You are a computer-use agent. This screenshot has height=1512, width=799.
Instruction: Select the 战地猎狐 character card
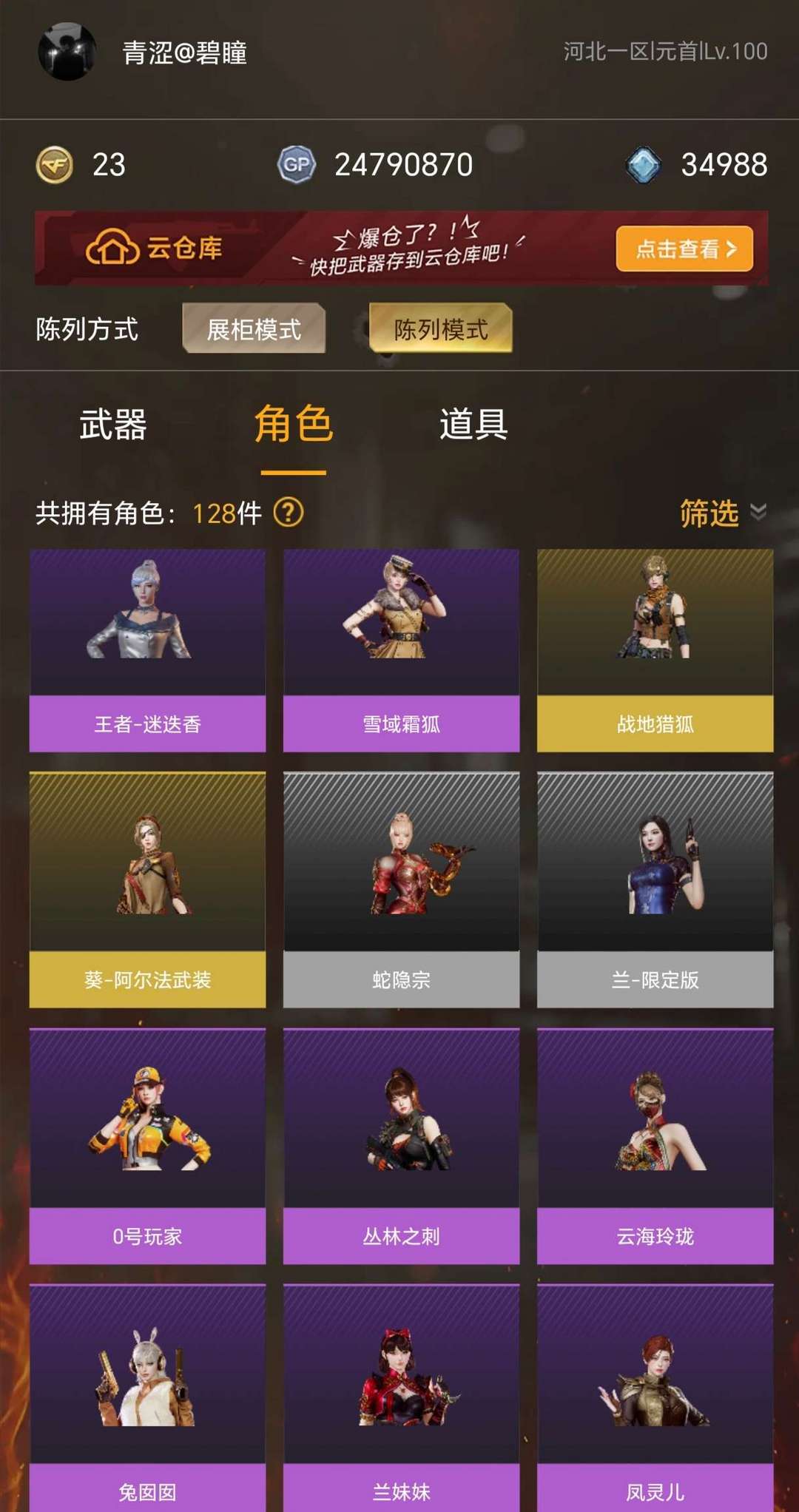click(655, 650)
